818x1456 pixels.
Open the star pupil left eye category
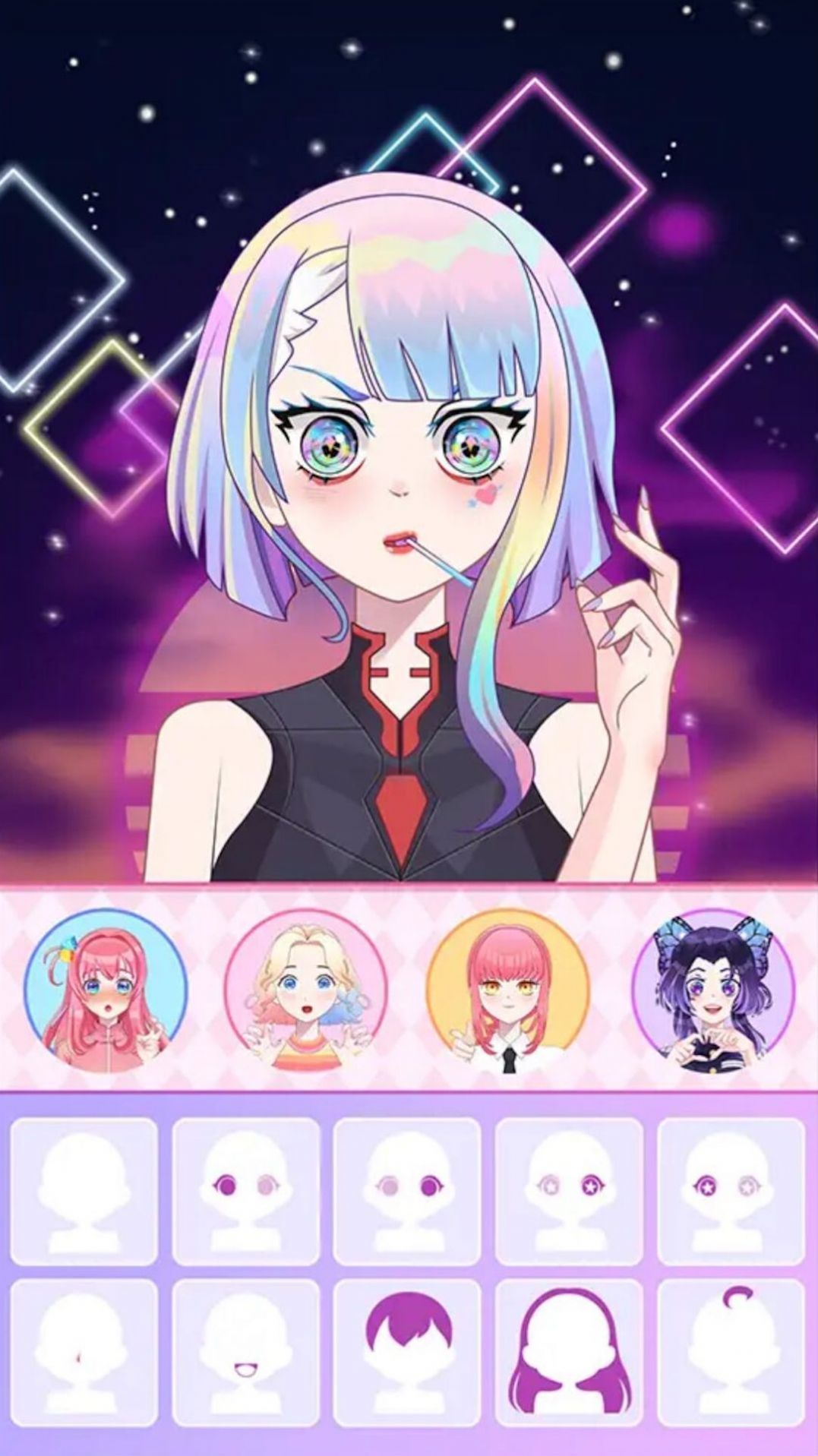730,1191
